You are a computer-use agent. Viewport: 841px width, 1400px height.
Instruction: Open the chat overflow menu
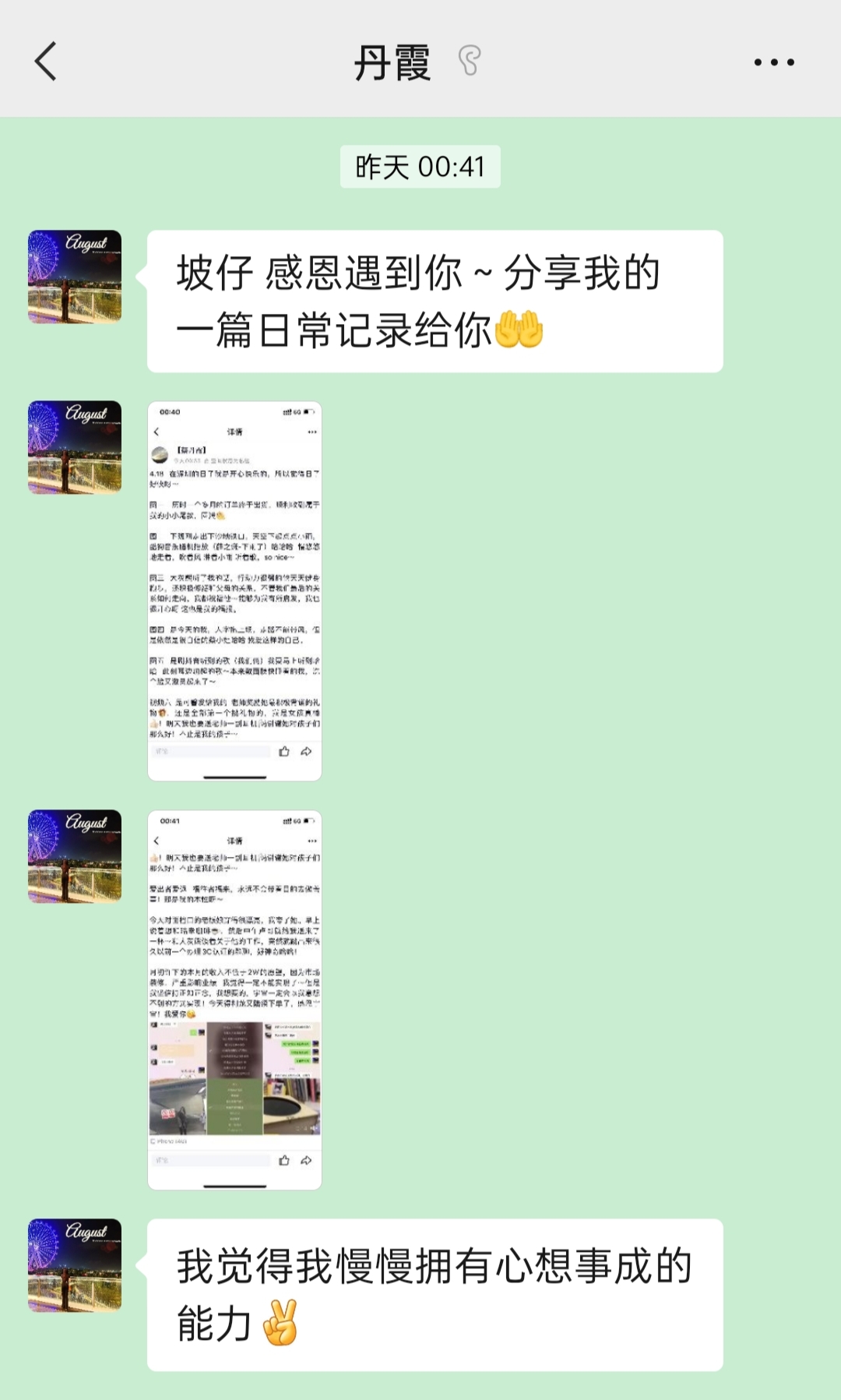pos(774,62)
